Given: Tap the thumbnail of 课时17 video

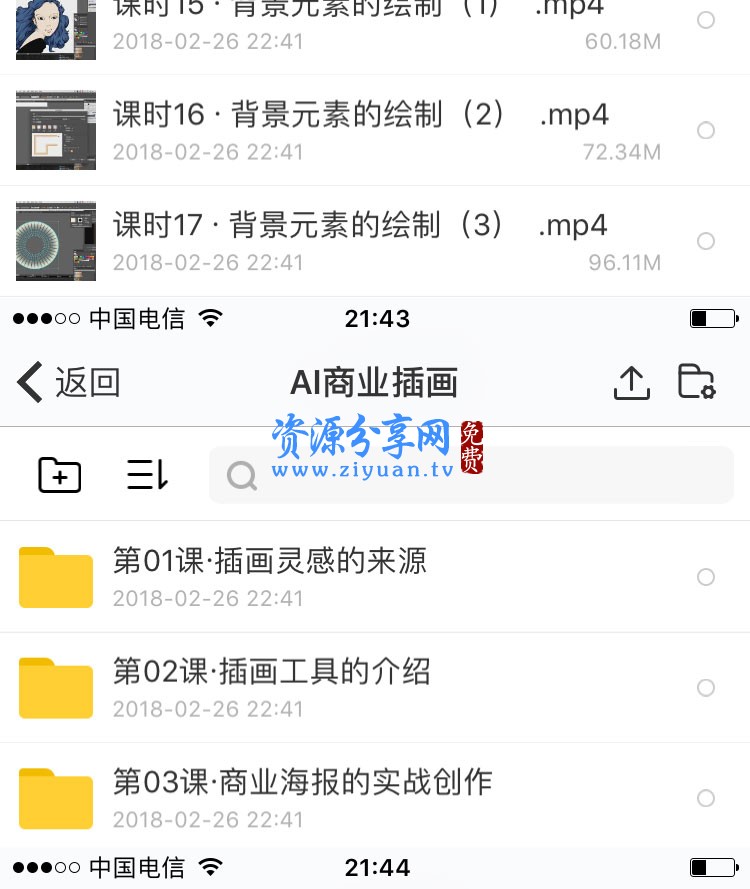Looking at the screenshot, I should tap(55, 240).
